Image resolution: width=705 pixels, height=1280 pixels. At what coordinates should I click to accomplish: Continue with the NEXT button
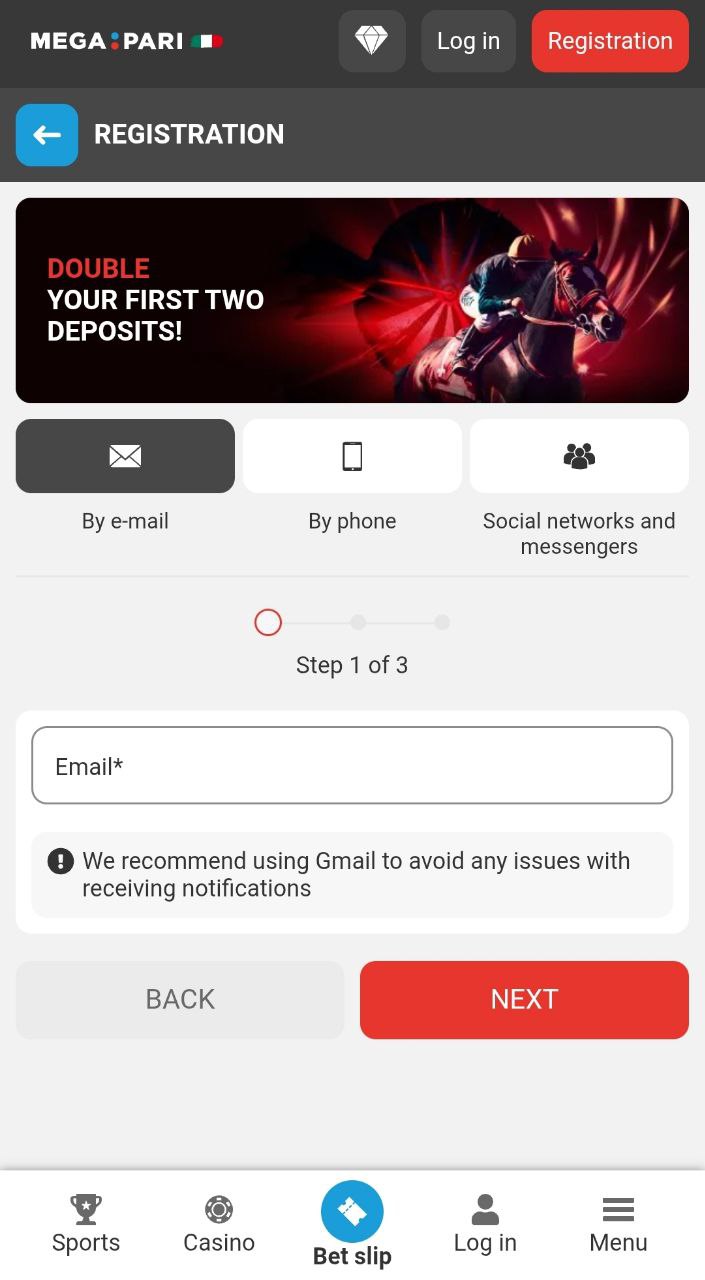point(524,1000)
